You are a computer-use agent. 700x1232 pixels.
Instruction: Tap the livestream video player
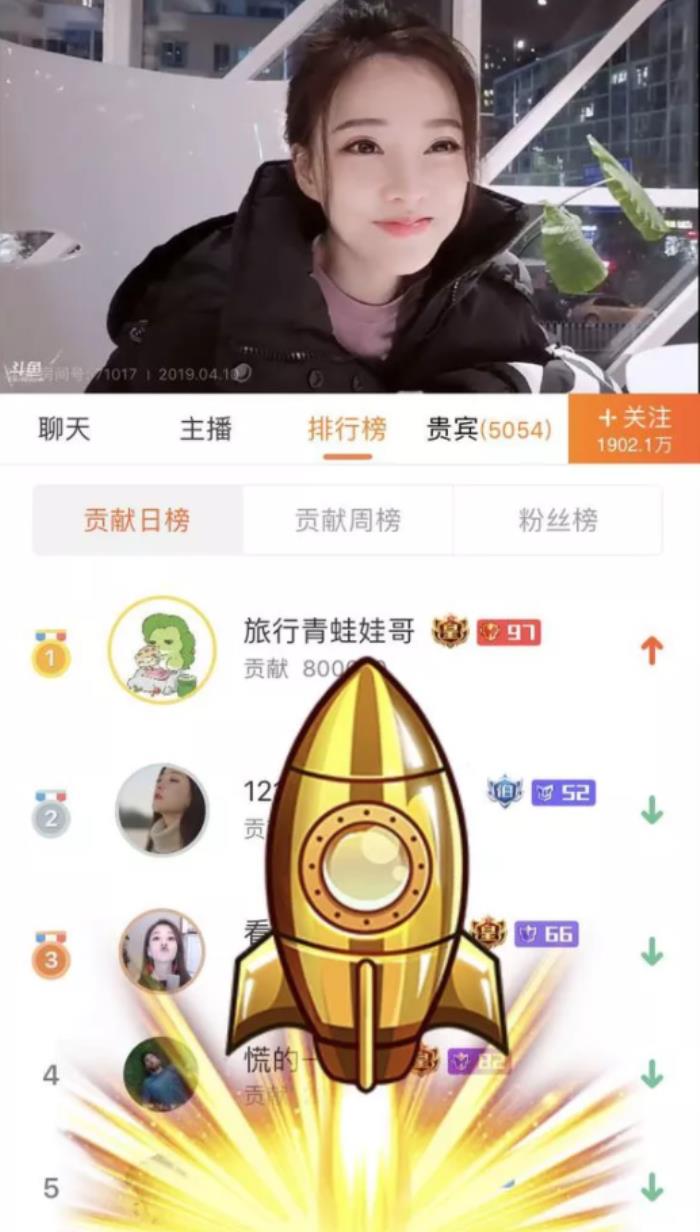click(350, 196)
